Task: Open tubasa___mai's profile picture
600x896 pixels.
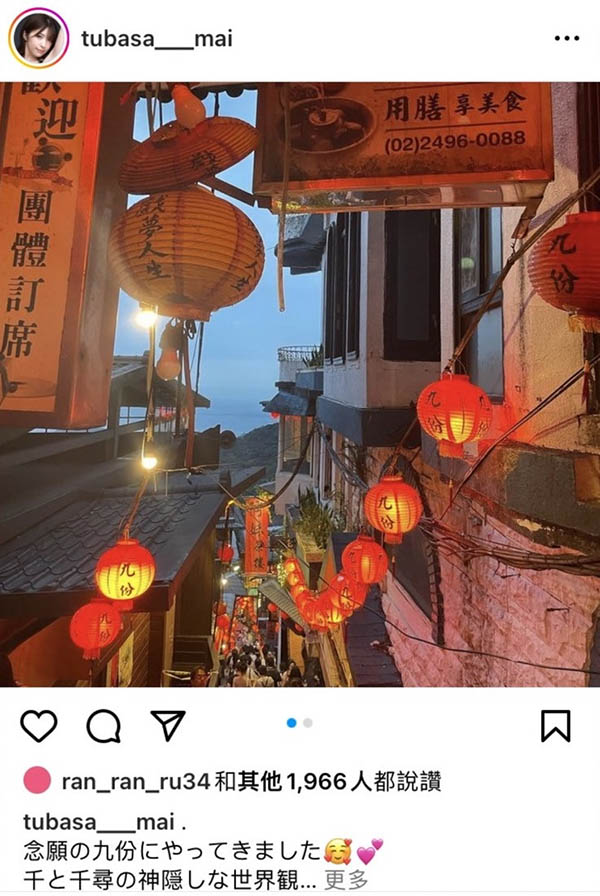Action: click(38, 39)
